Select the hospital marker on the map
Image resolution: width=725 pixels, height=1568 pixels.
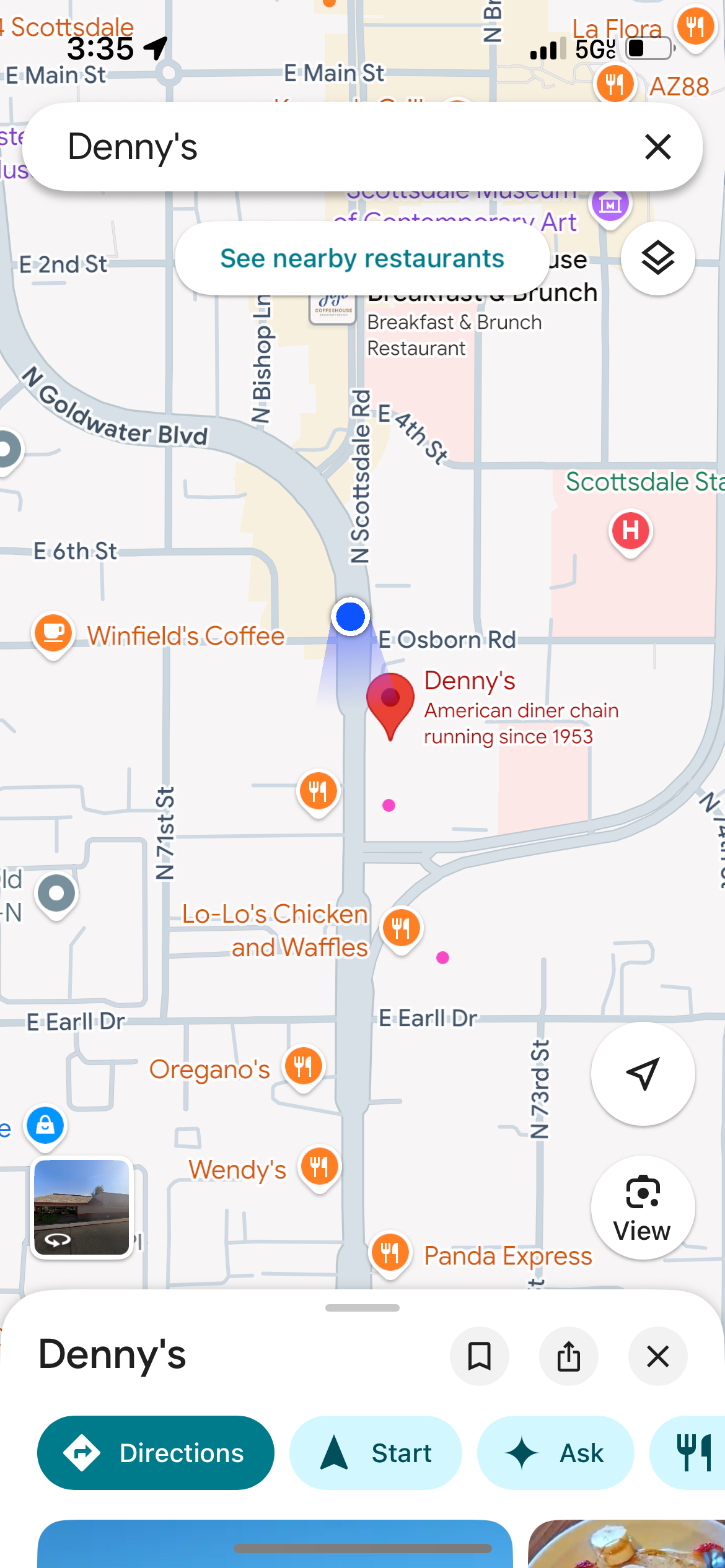(x=630, y=531)
